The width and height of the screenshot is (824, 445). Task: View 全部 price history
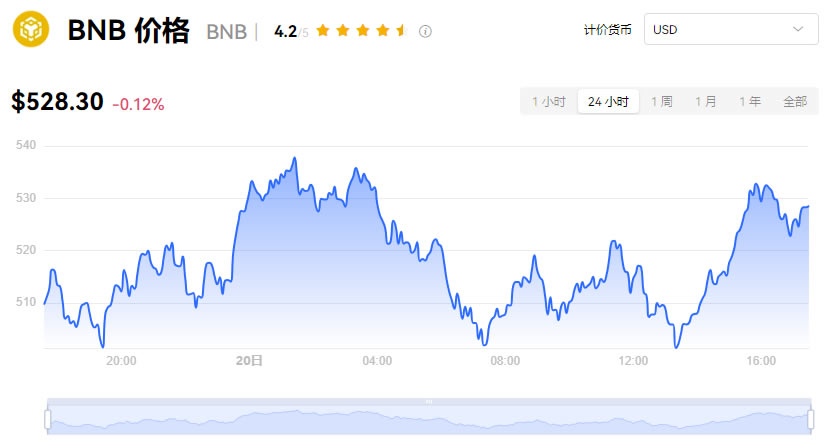795,102
